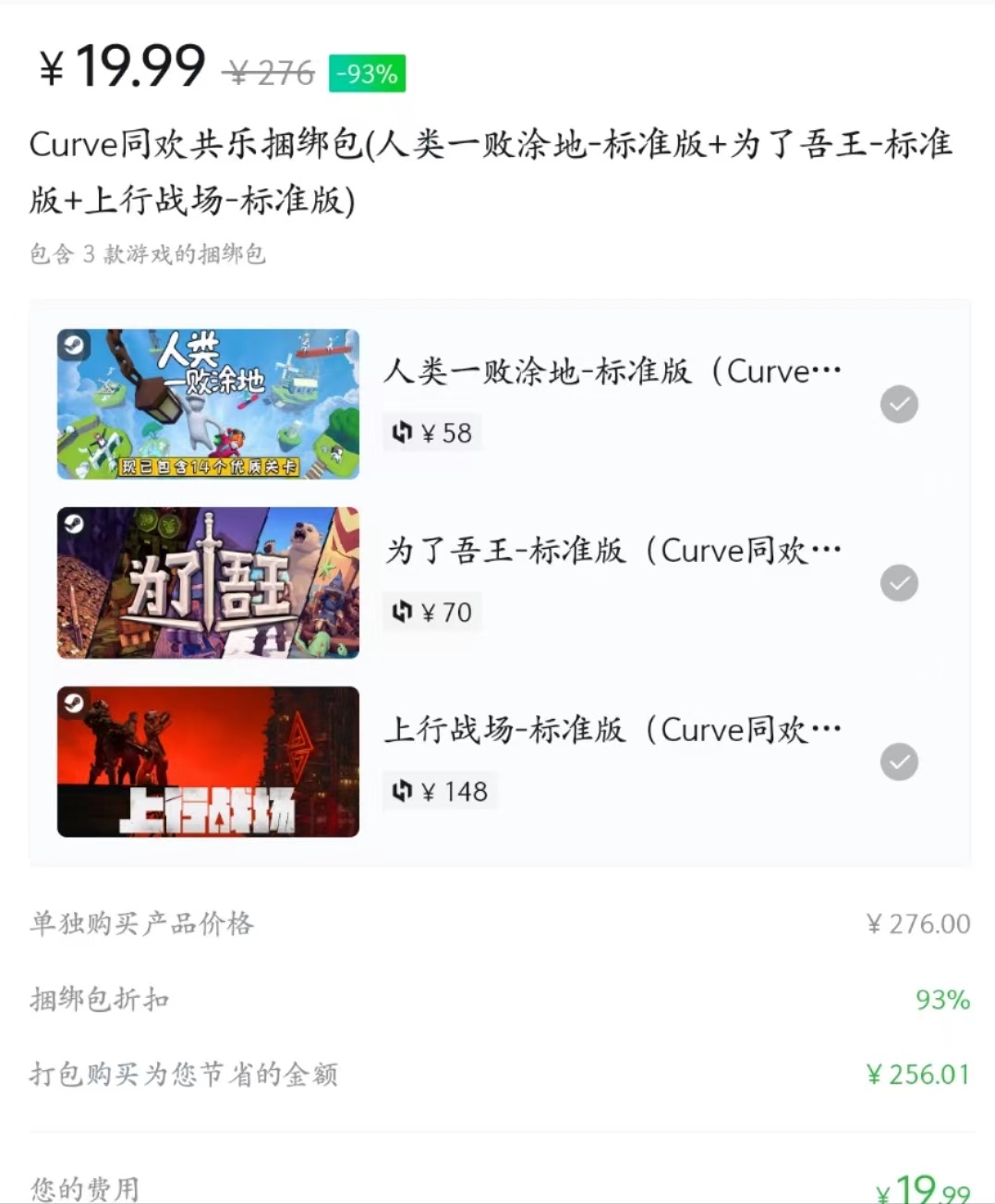Toggle the checkmark next to 人类一败涂地
The image size is (995, 1204).
(x=899, y=404)
